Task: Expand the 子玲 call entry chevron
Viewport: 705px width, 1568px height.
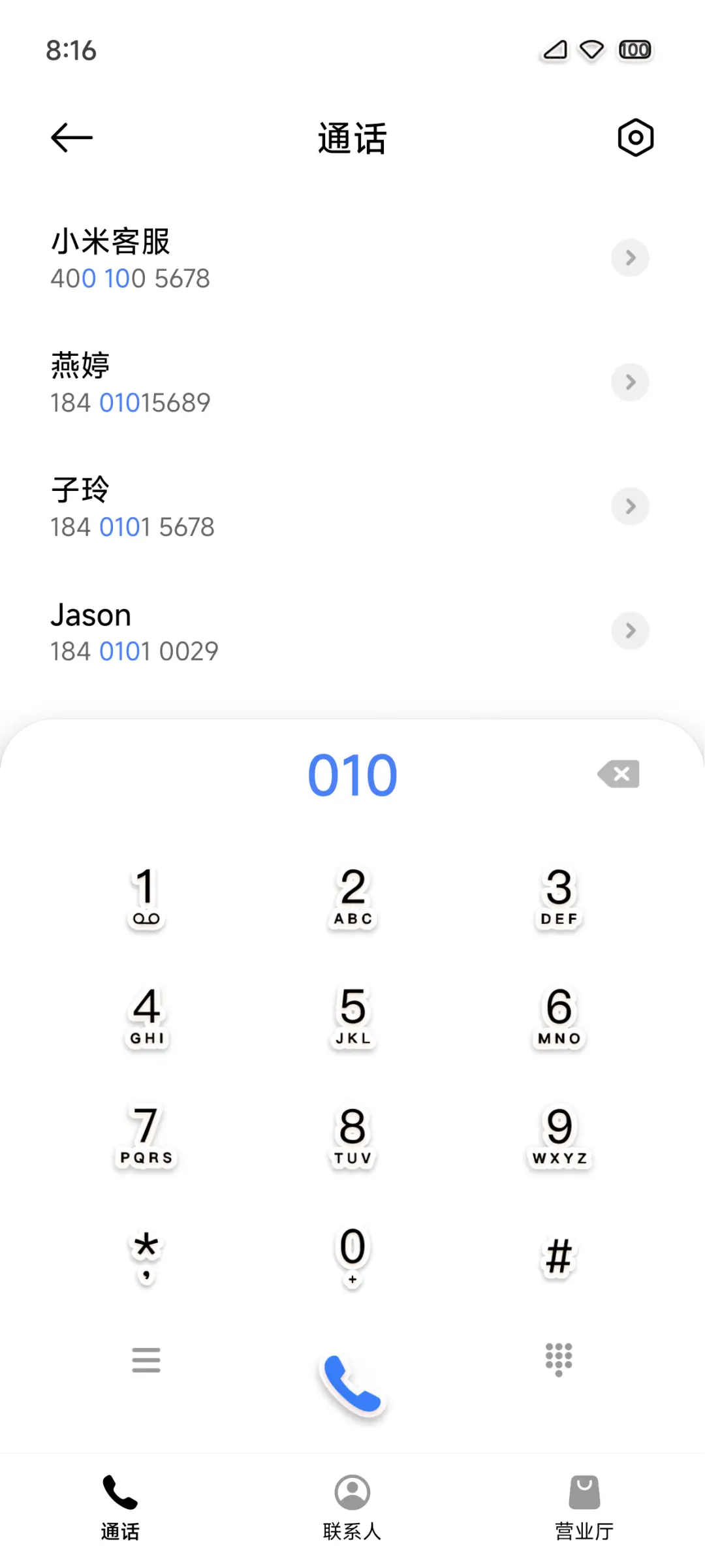Action: tap(630, 506)
